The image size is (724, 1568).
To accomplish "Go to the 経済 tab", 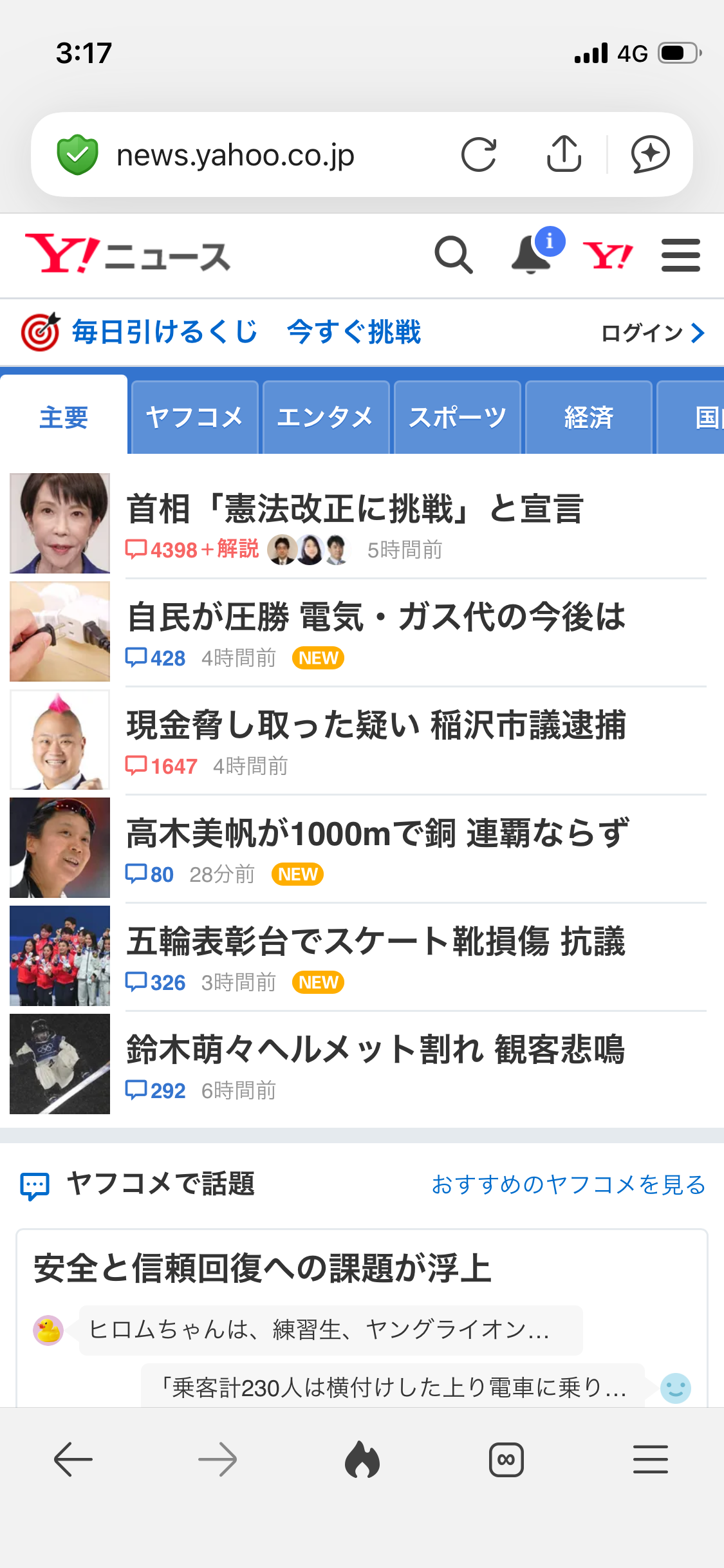I will [x=588, y=417].
